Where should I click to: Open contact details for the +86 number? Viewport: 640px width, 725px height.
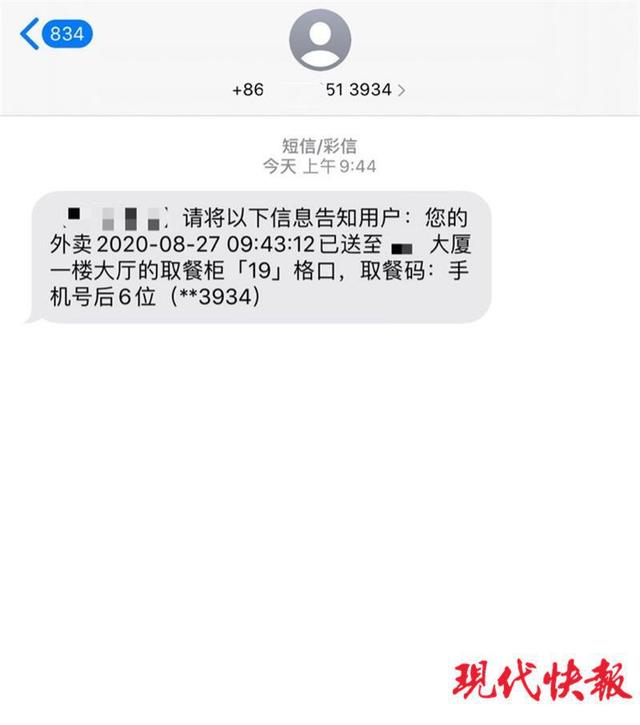(319, 89)
